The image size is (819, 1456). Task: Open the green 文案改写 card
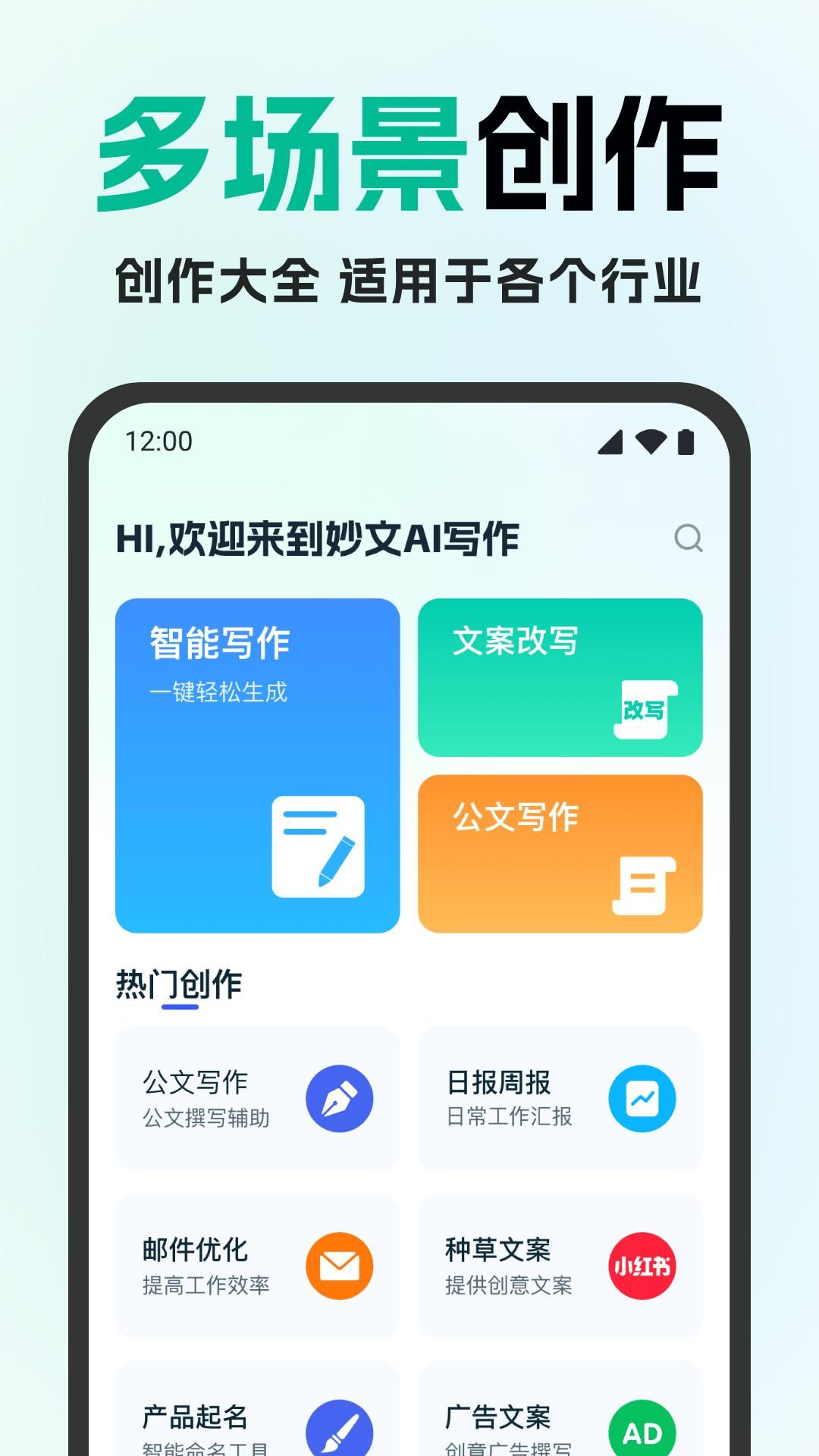point(560,675)
